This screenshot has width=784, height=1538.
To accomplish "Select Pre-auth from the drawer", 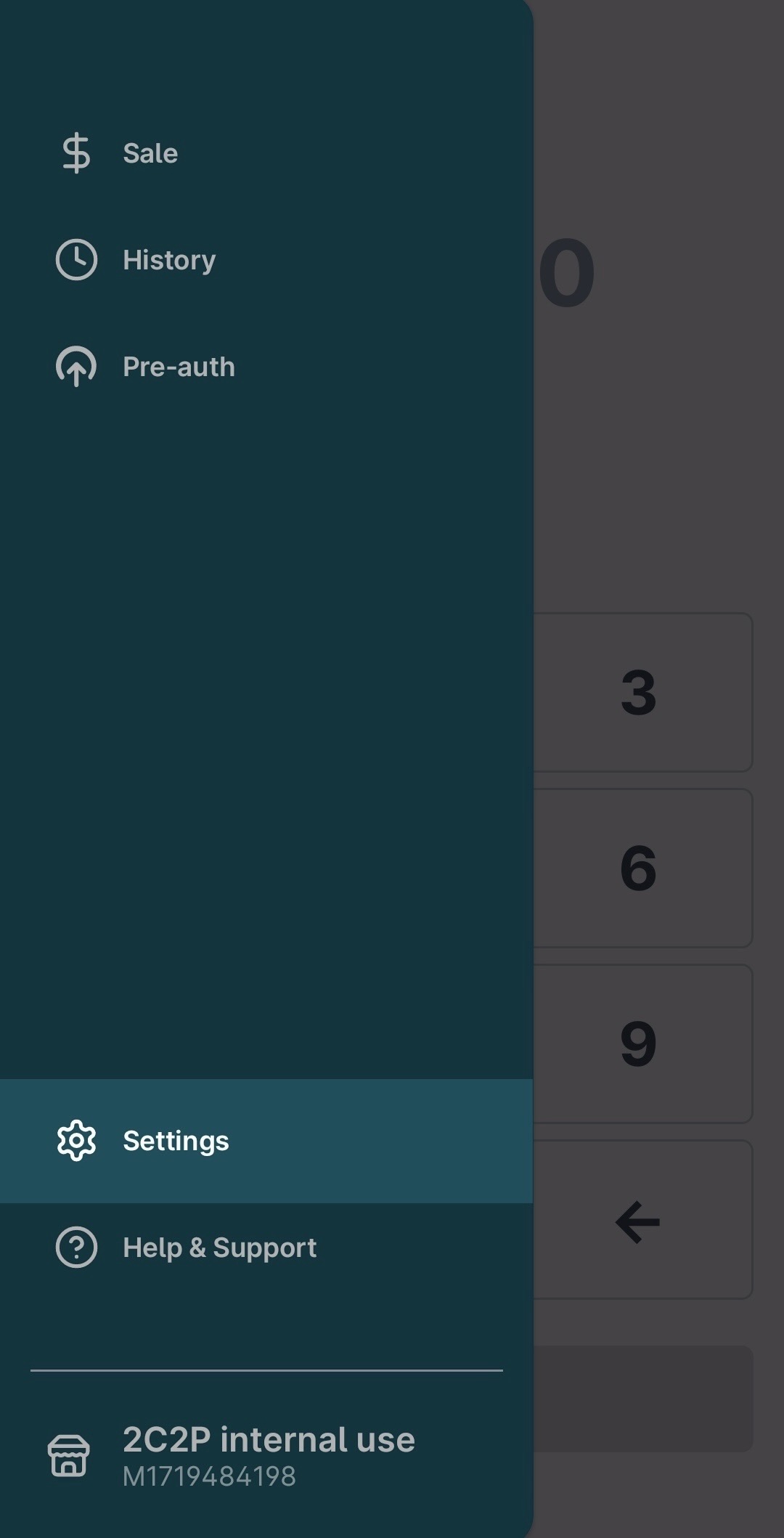I will [178, 367].
